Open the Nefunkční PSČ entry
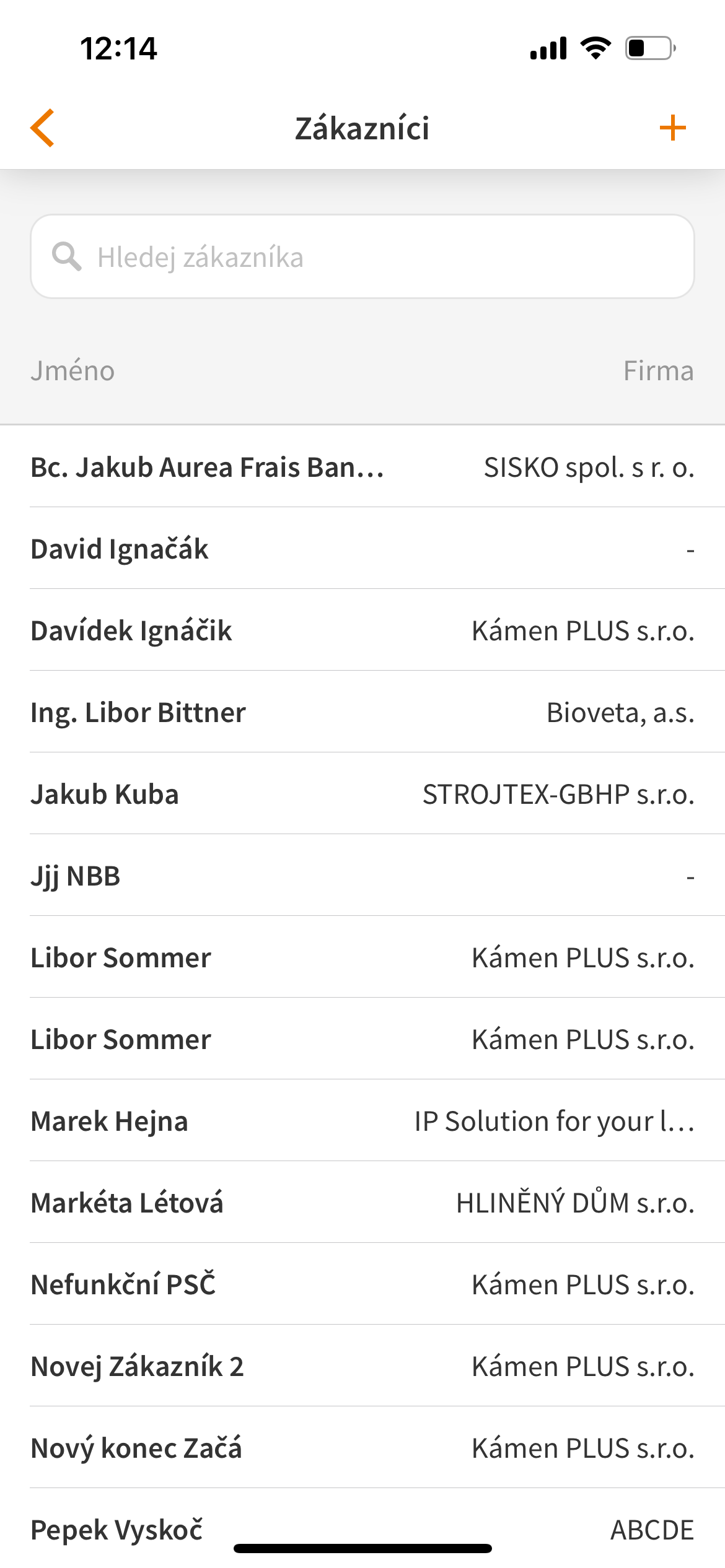Image resolution: width=725 pixels, height=1568 pixels. pos(362,1284)
